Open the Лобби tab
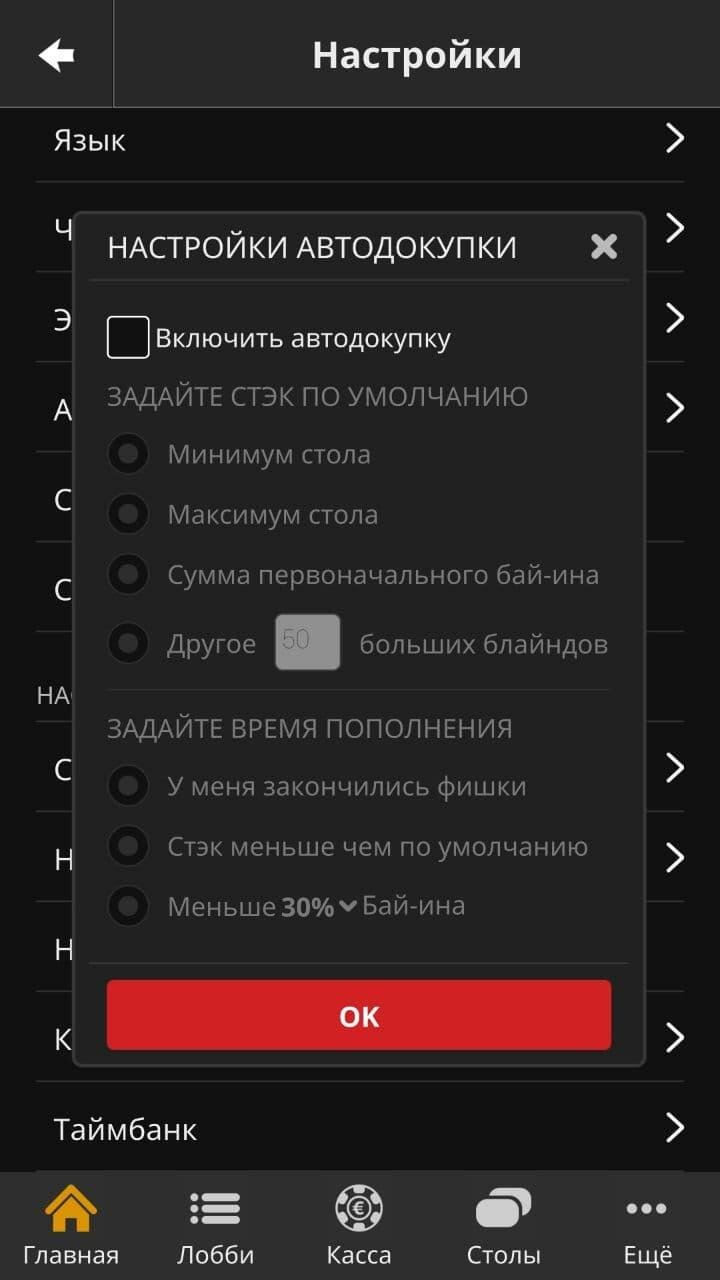Image resolution: width=720 pixels, height=1280 pixels. [x=215, y=1226]
